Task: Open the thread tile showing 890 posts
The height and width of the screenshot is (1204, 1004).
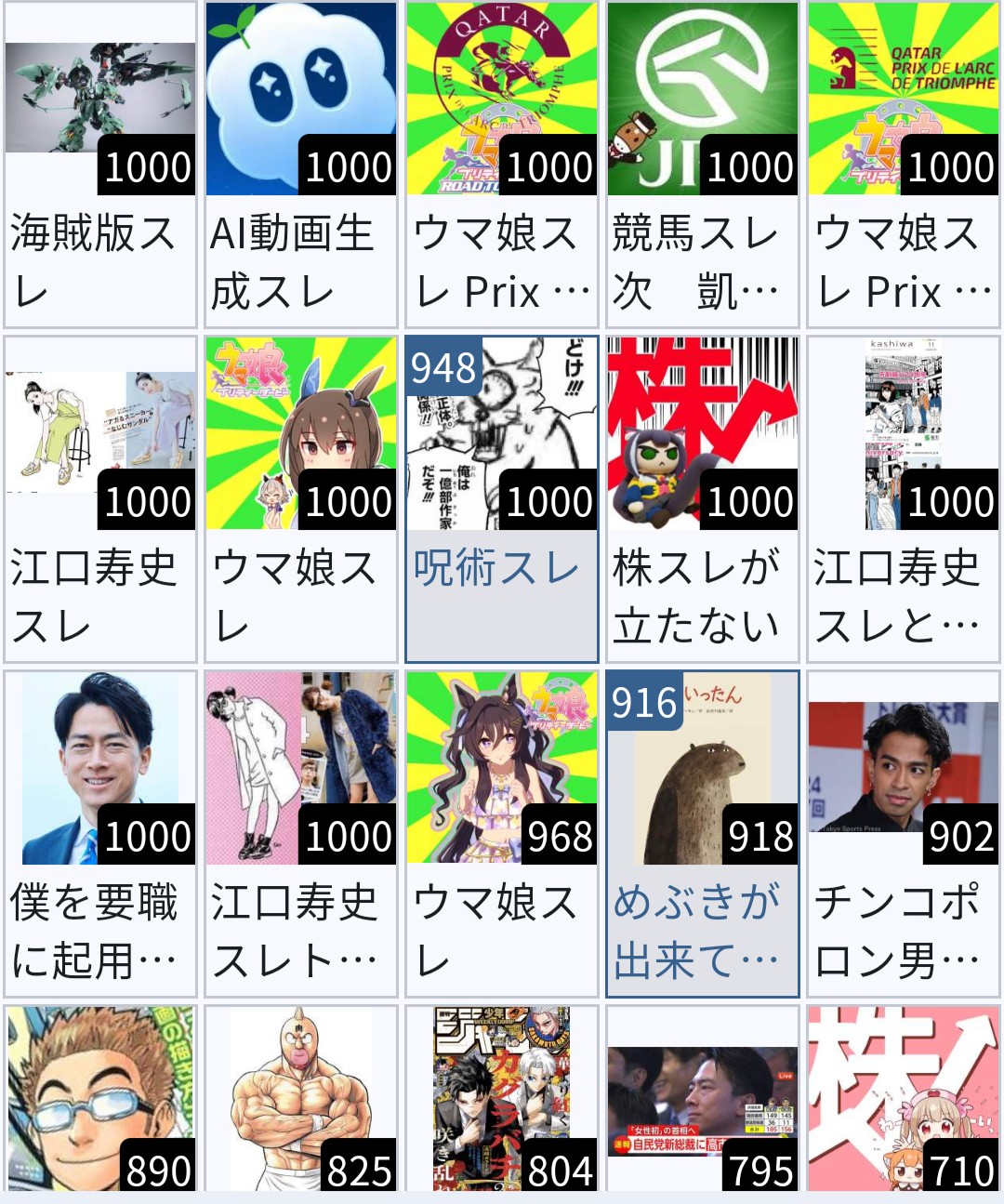Action: pyautogui.click(x=100, y=1099)
